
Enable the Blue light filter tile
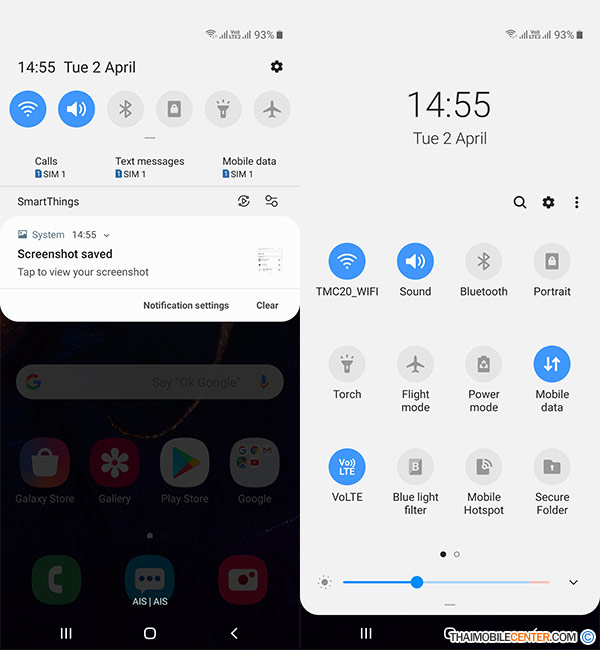[415, 467]
